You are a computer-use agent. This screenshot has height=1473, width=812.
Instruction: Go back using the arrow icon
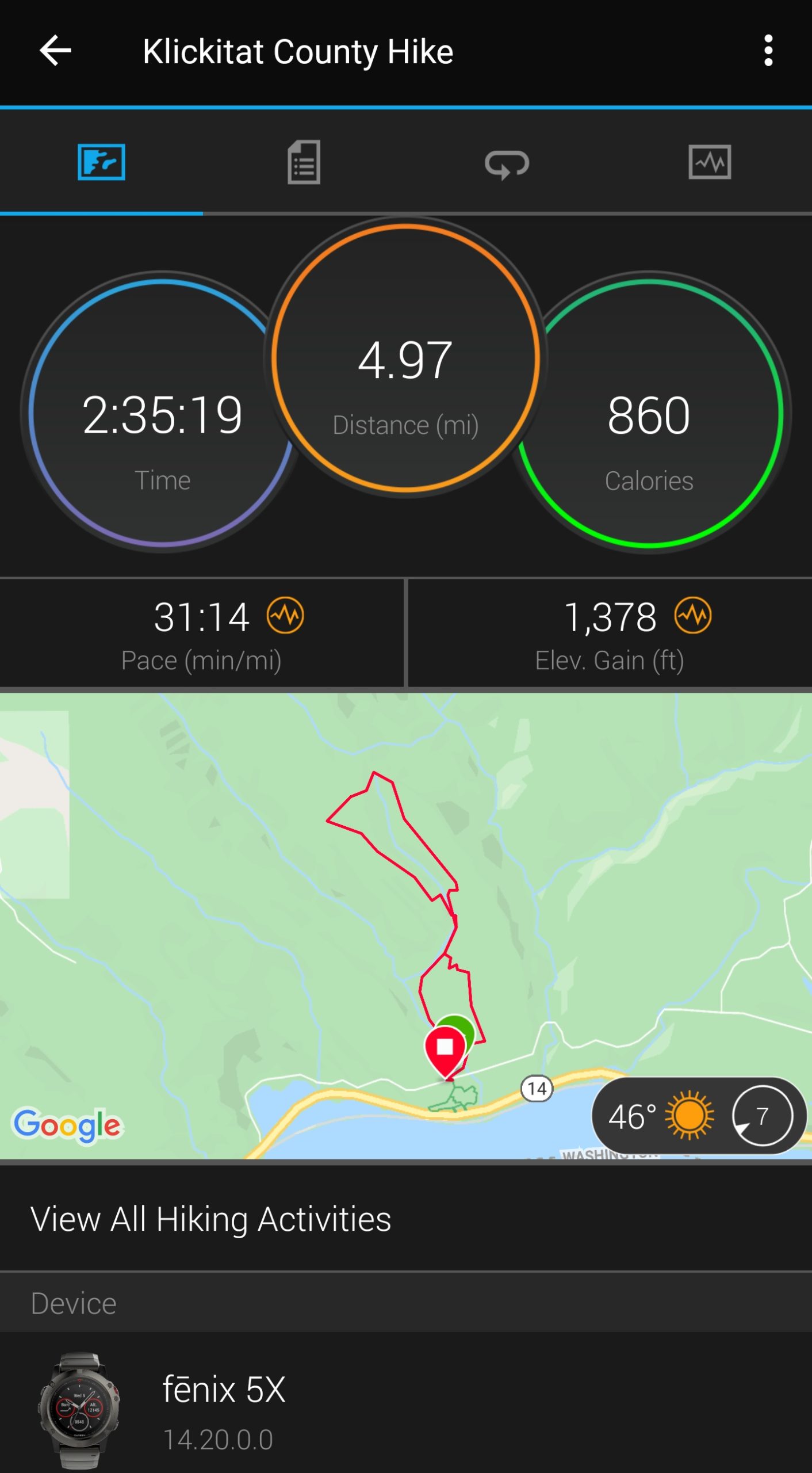point(55,51)
